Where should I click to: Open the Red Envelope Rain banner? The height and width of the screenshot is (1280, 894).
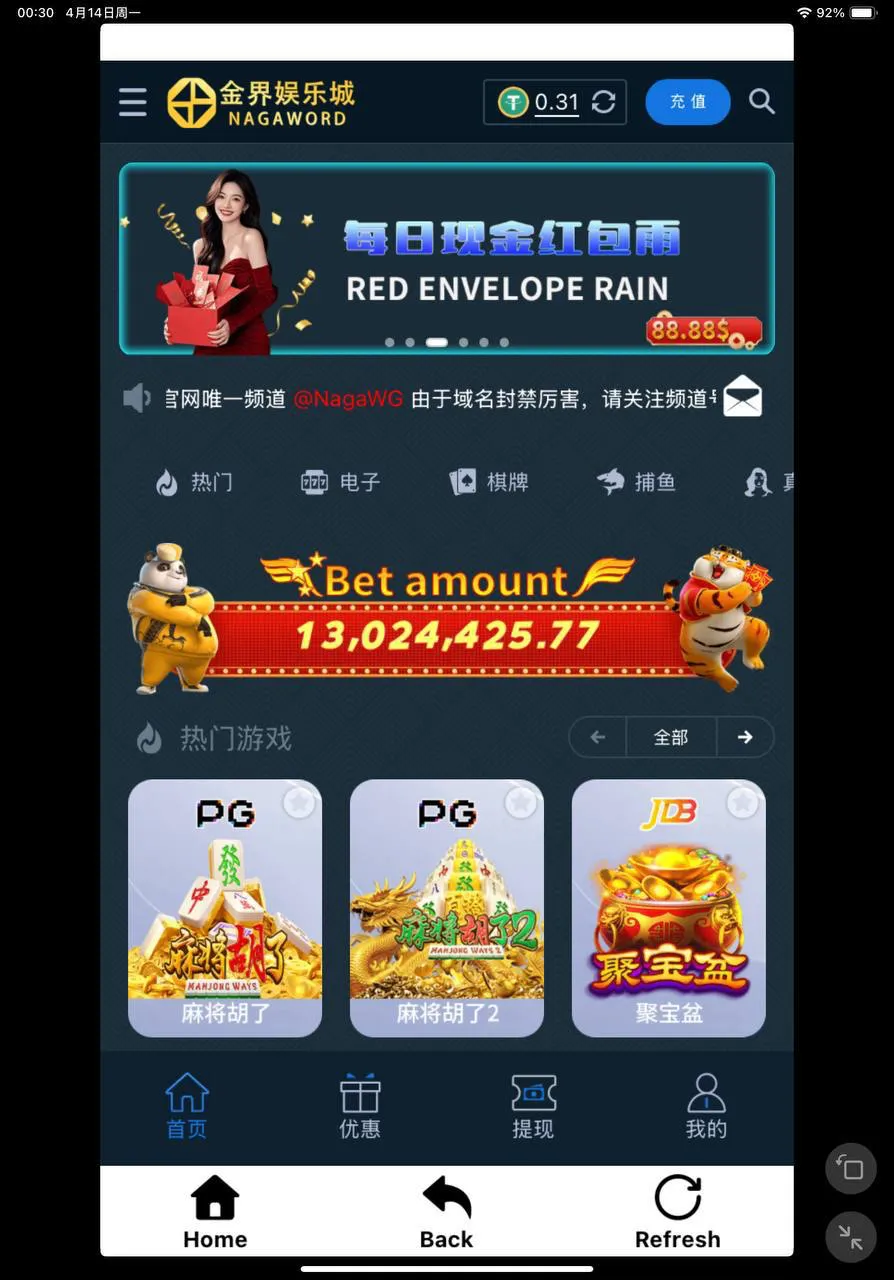pos(446,259)
